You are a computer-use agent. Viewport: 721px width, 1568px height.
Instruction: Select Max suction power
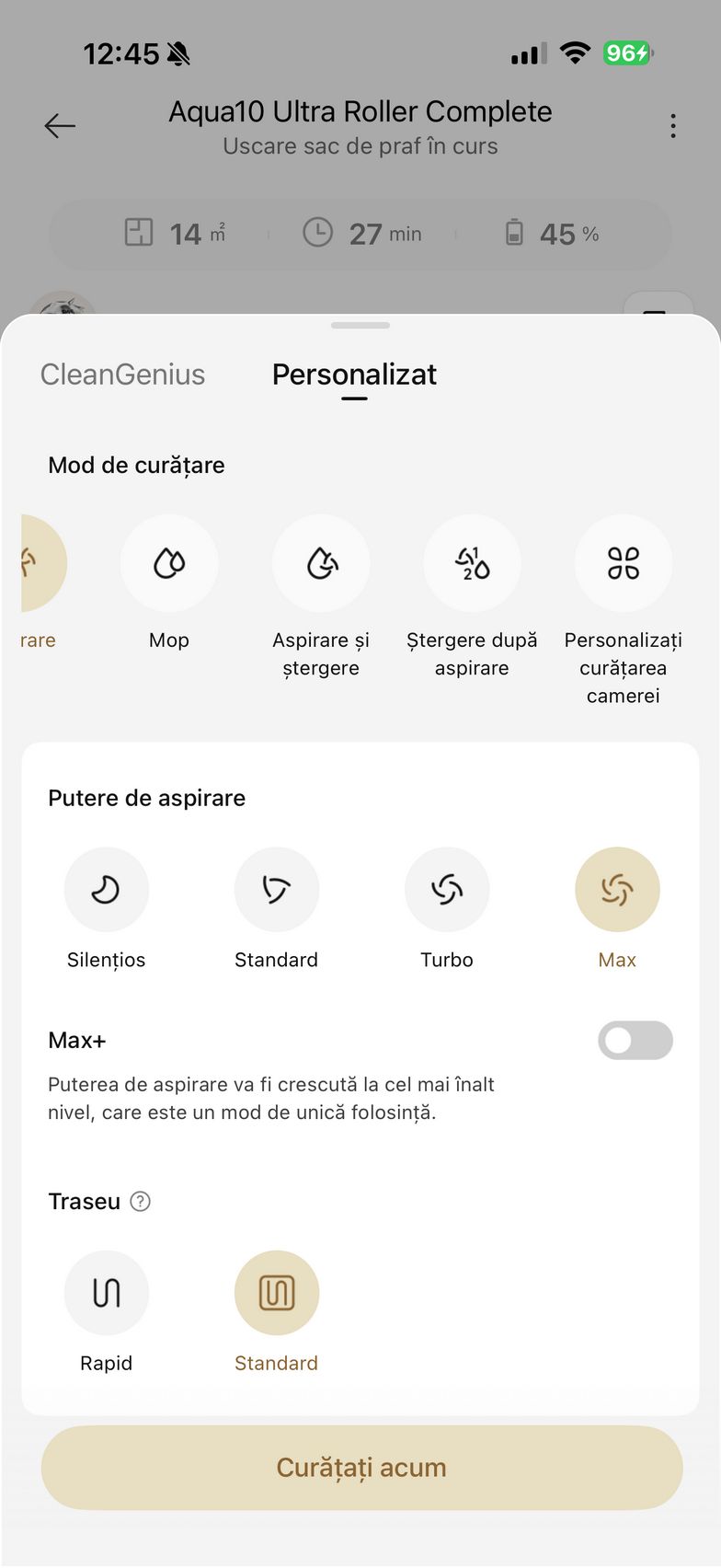(617, 890)
